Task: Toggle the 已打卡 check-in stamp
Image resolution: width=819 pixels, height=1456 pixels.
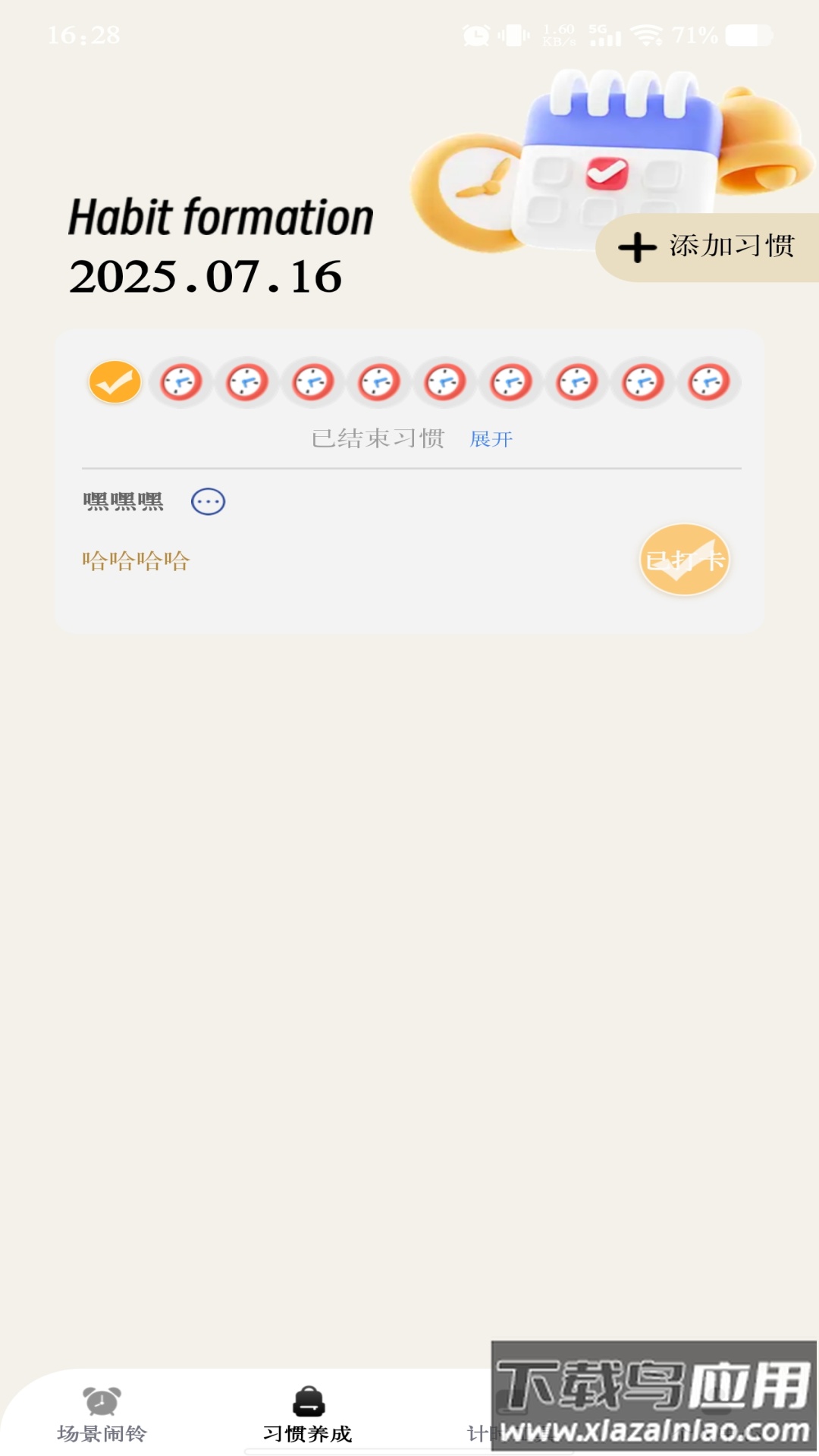Action: coord(686,560)
